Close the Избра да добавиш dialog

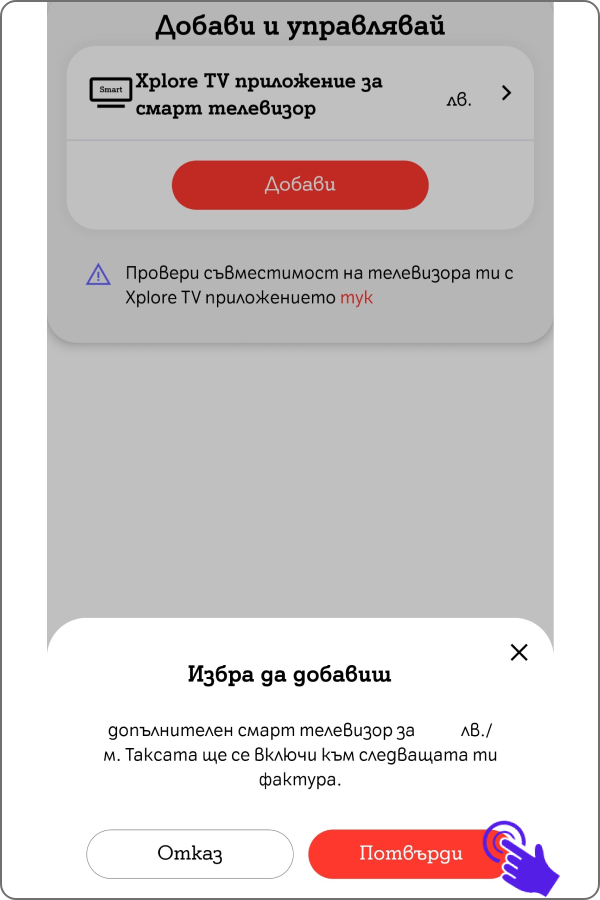(519, 653)
